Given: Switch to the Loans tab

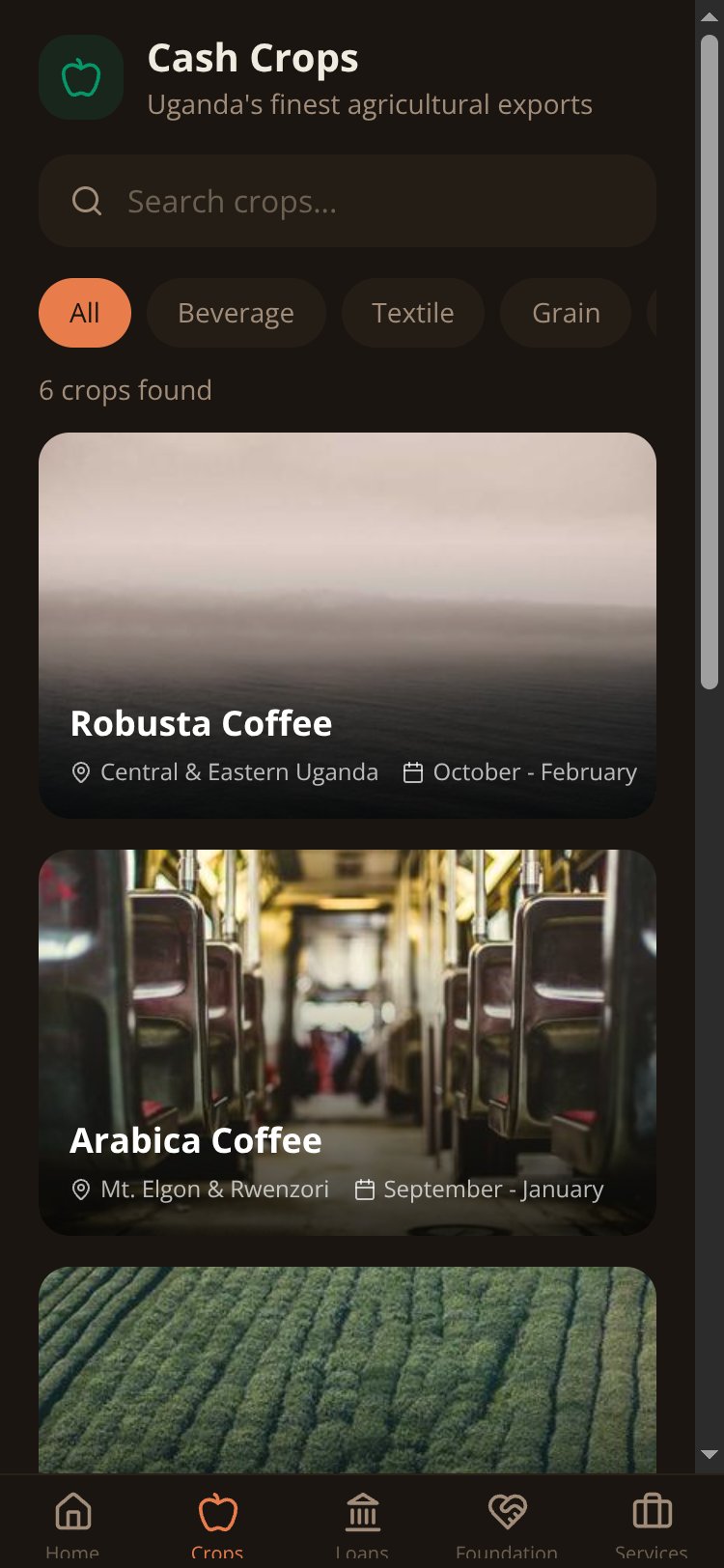Looking at the screenshot, I should [x=362, y=1522].
